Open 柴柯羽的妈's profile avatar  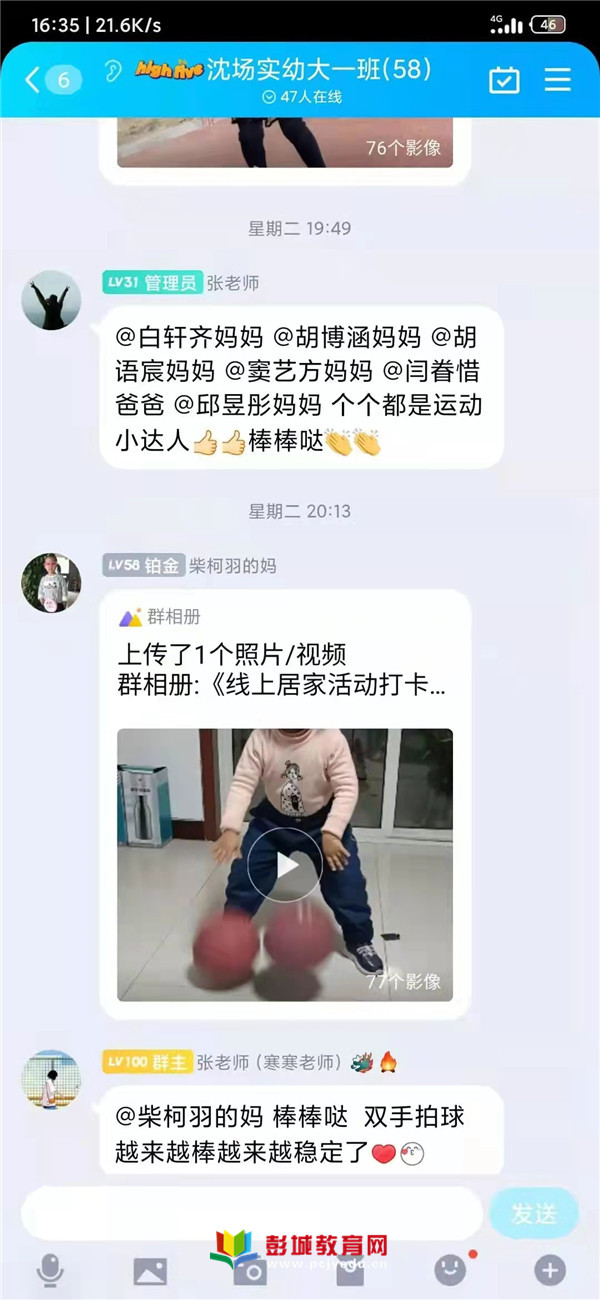tap(51, 582)
